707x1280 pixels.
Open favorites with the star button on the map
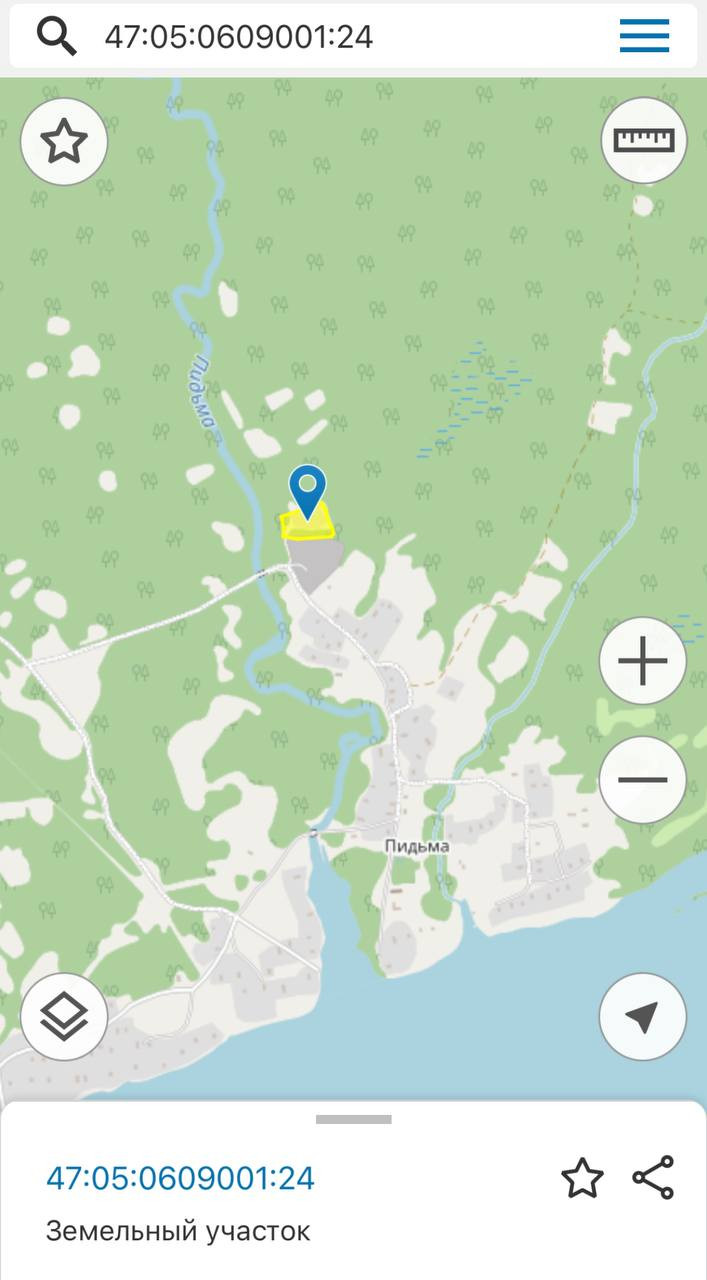point(64,142)
